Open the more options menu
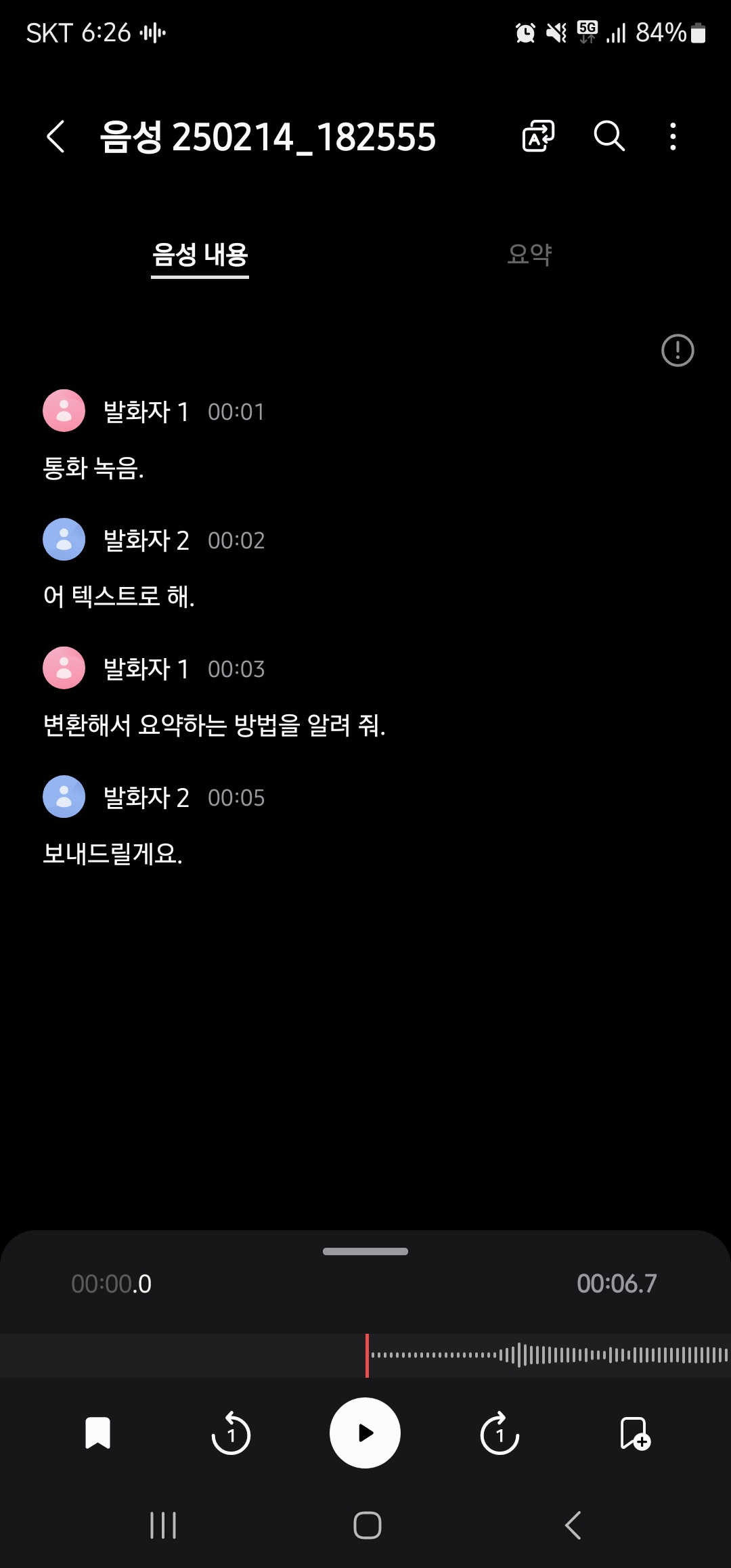731x1568 pixels. point(672,136)
